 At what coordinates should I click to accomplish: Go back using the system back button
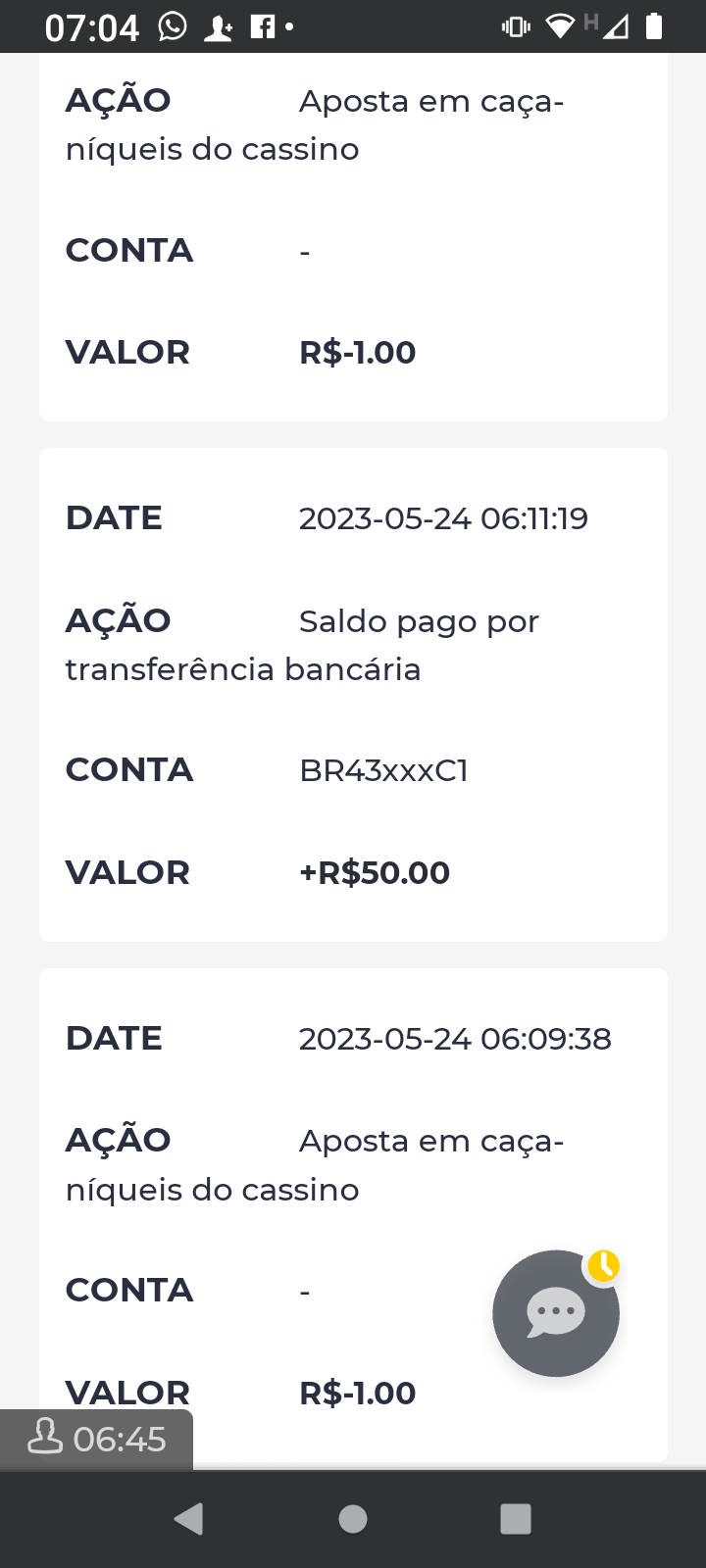click(x=188, y=1519)
